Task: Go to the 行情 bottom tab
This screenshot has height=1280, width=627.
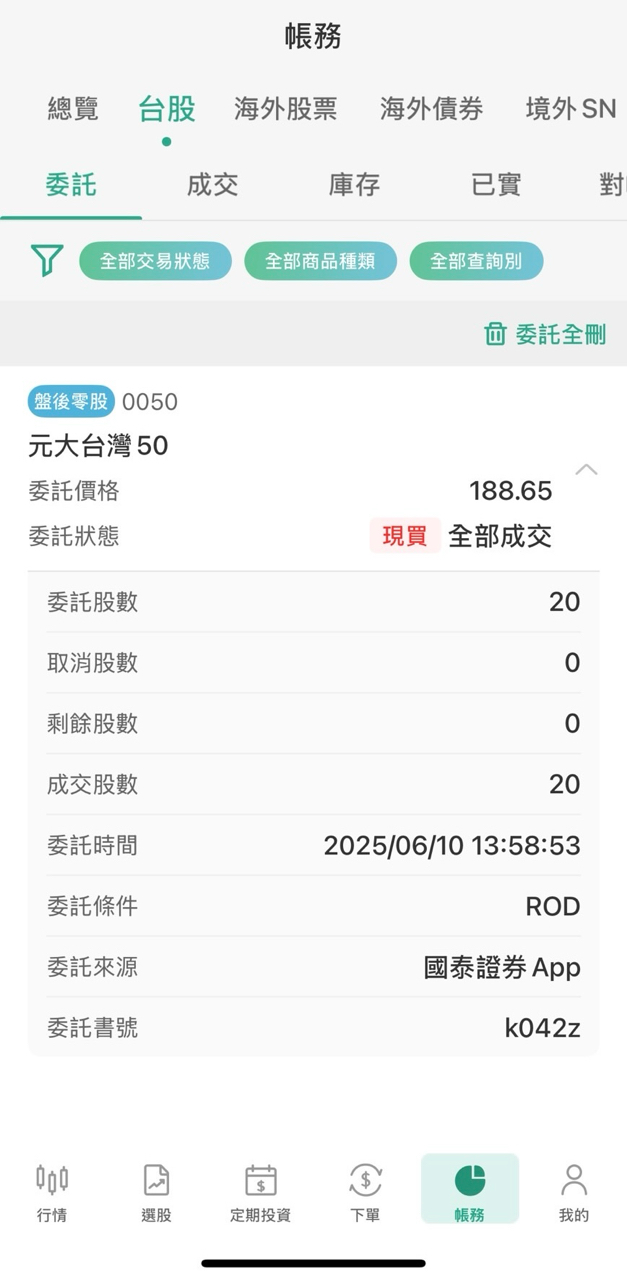Action: 52,1192
